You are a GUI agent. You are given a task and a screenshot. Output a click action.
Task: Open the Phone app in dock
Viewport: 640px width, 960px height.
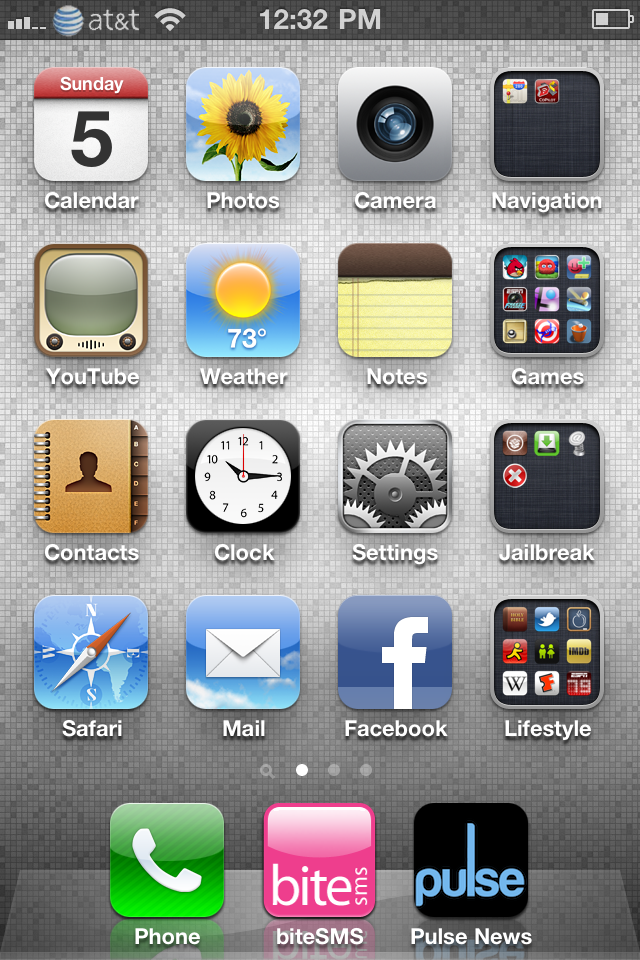point(167,860)
